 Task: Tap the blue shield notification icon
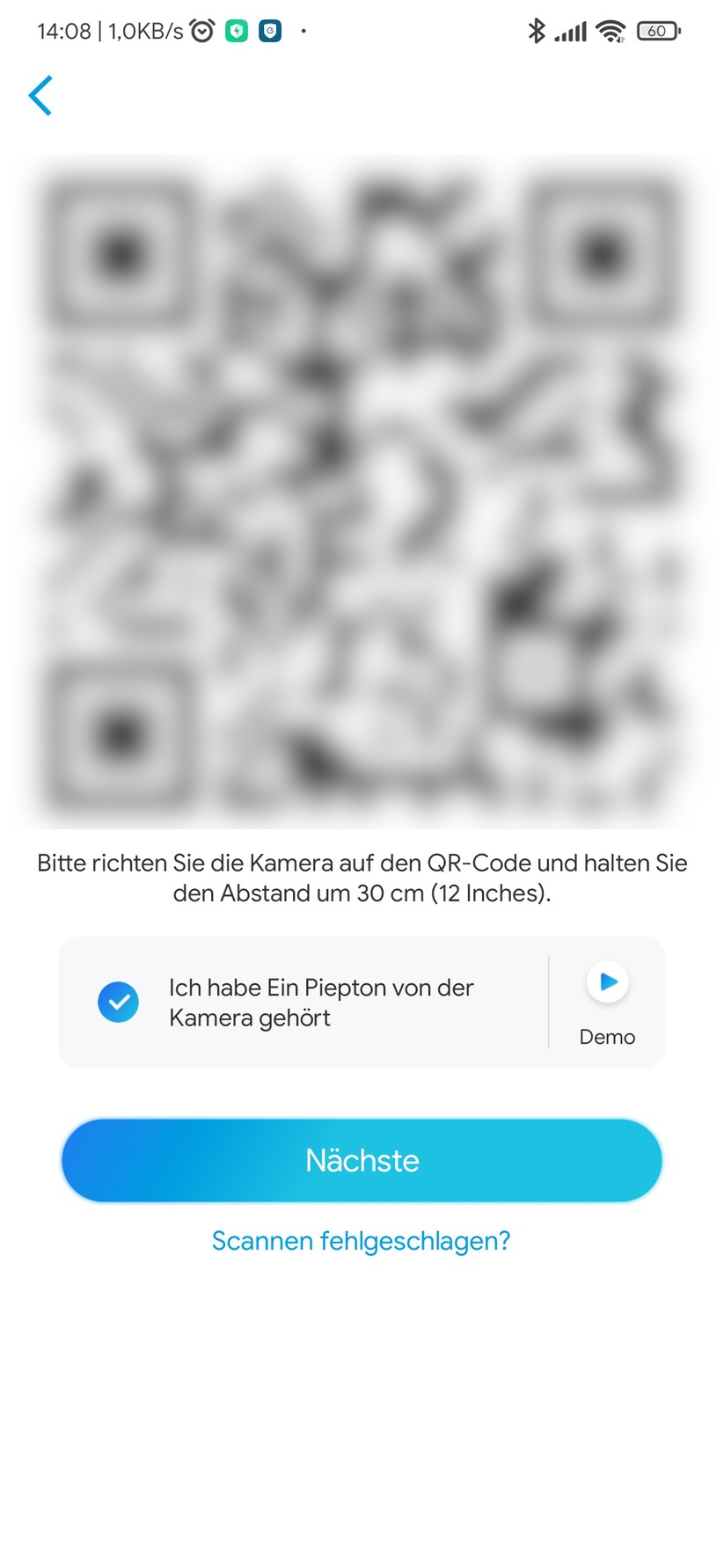[x=269, y=31]
